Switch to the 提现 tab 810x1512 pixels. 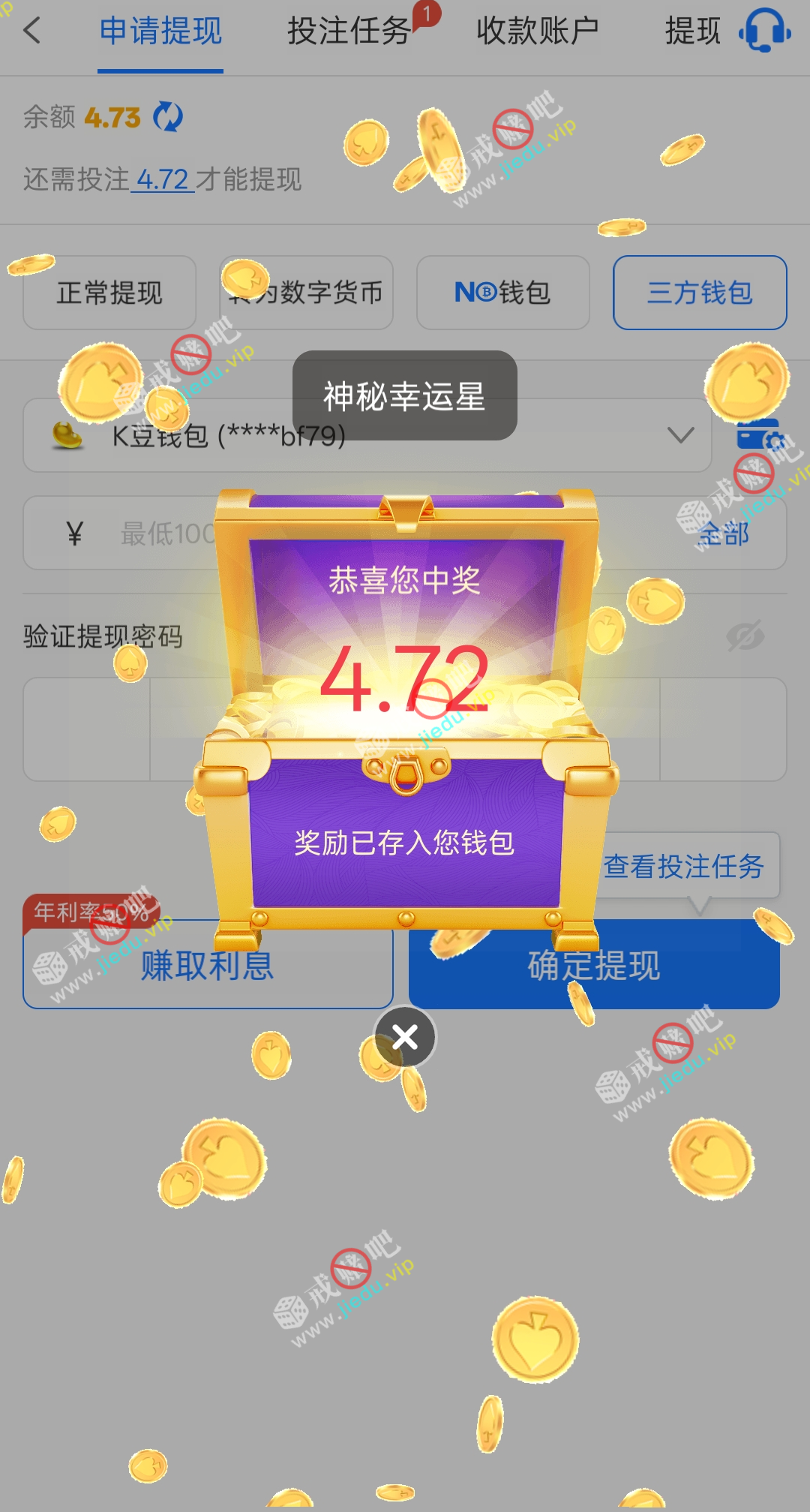[691, 32]
